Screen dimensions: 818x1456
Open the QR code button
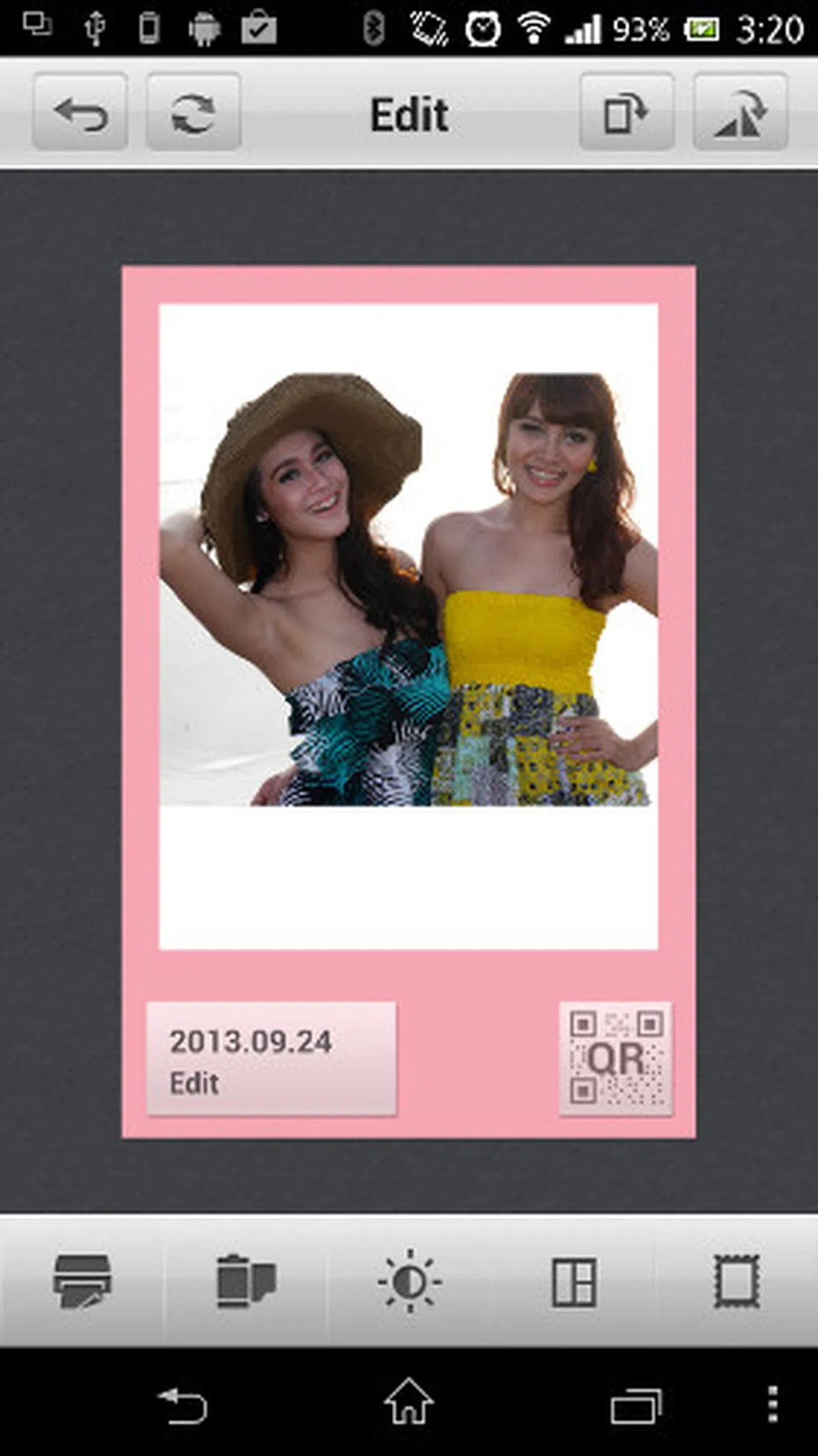616,1059
